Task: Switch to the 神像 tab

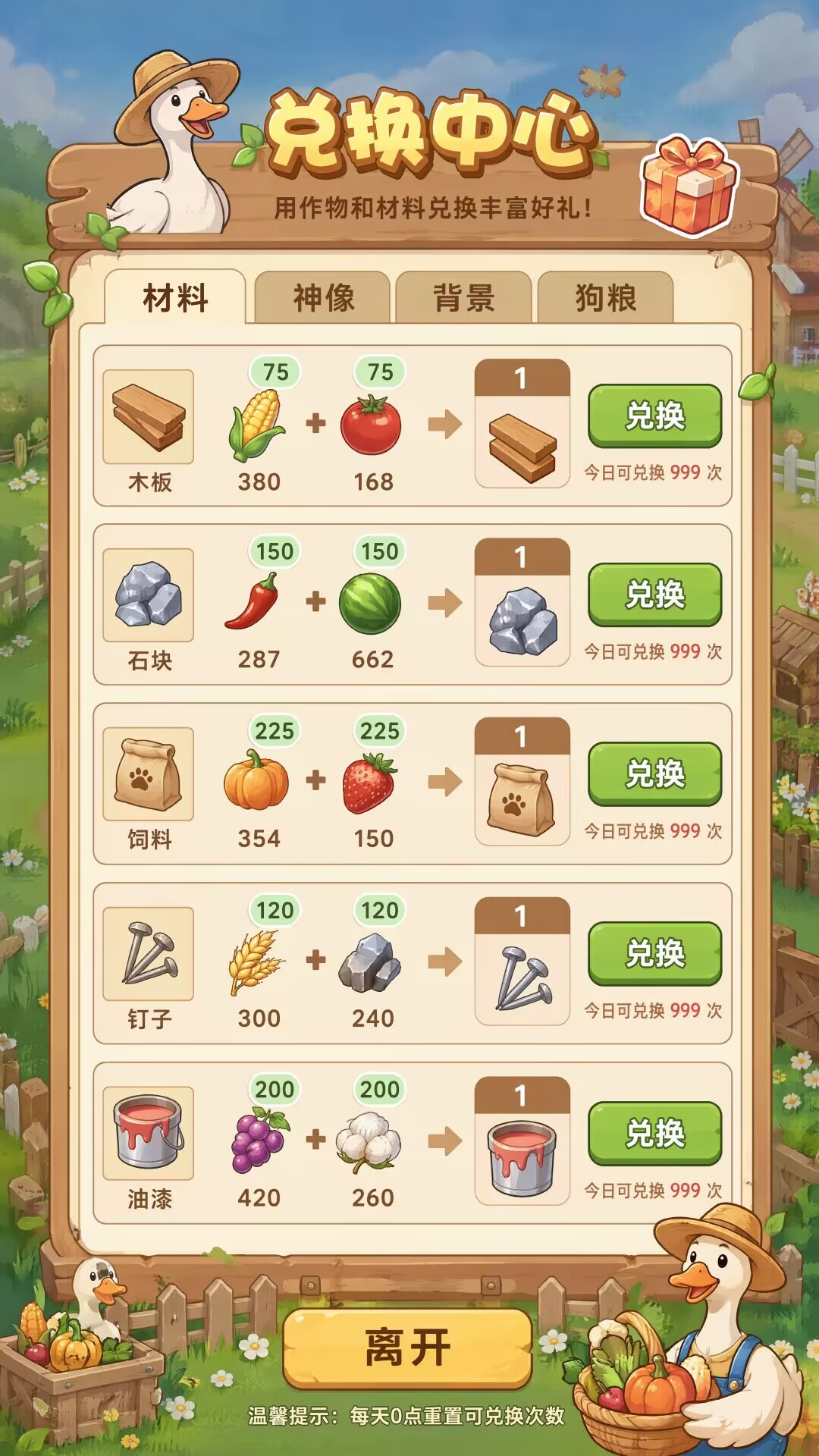Action: 322,298
